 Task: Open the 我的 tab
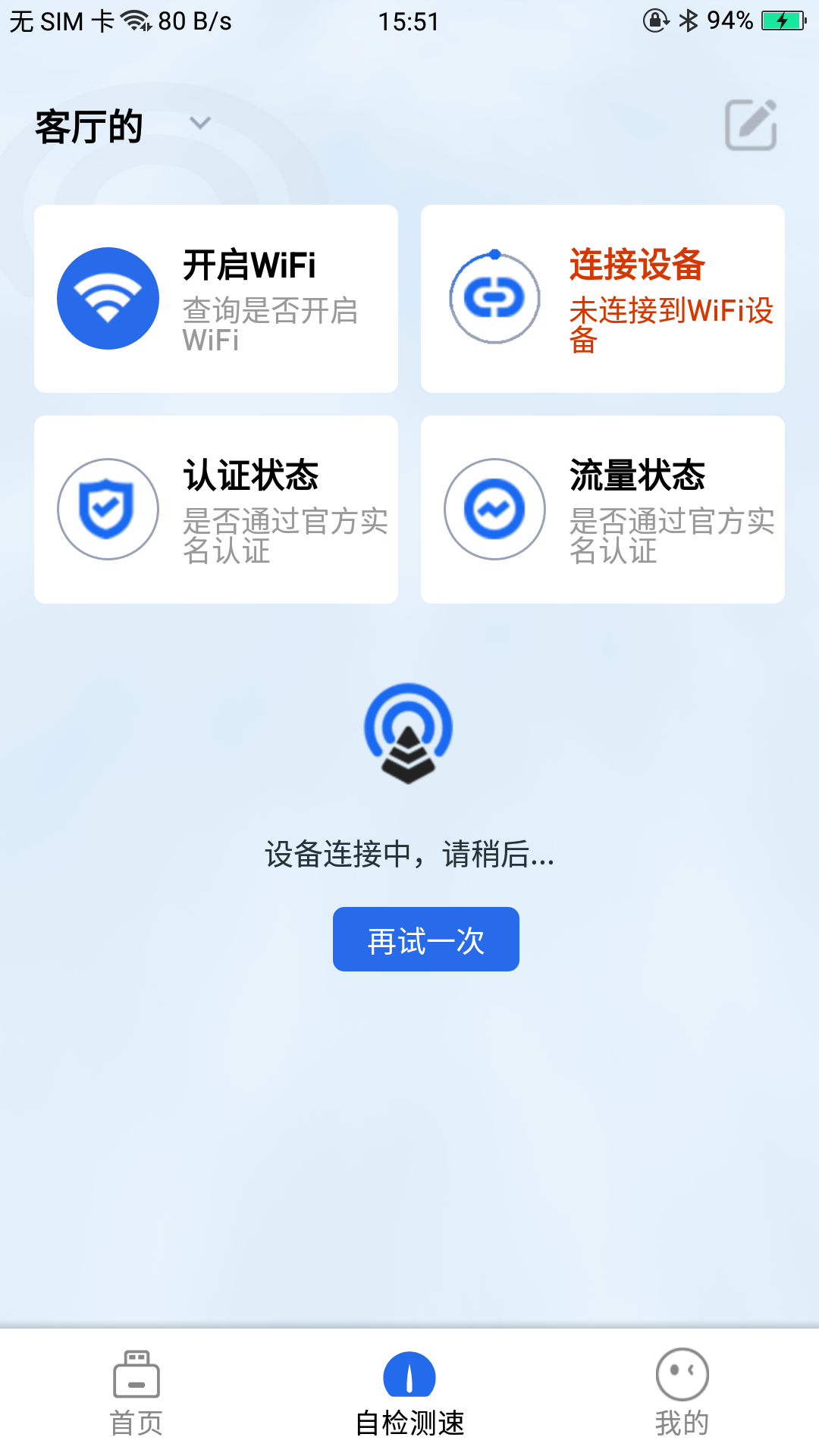point(682,1399)
